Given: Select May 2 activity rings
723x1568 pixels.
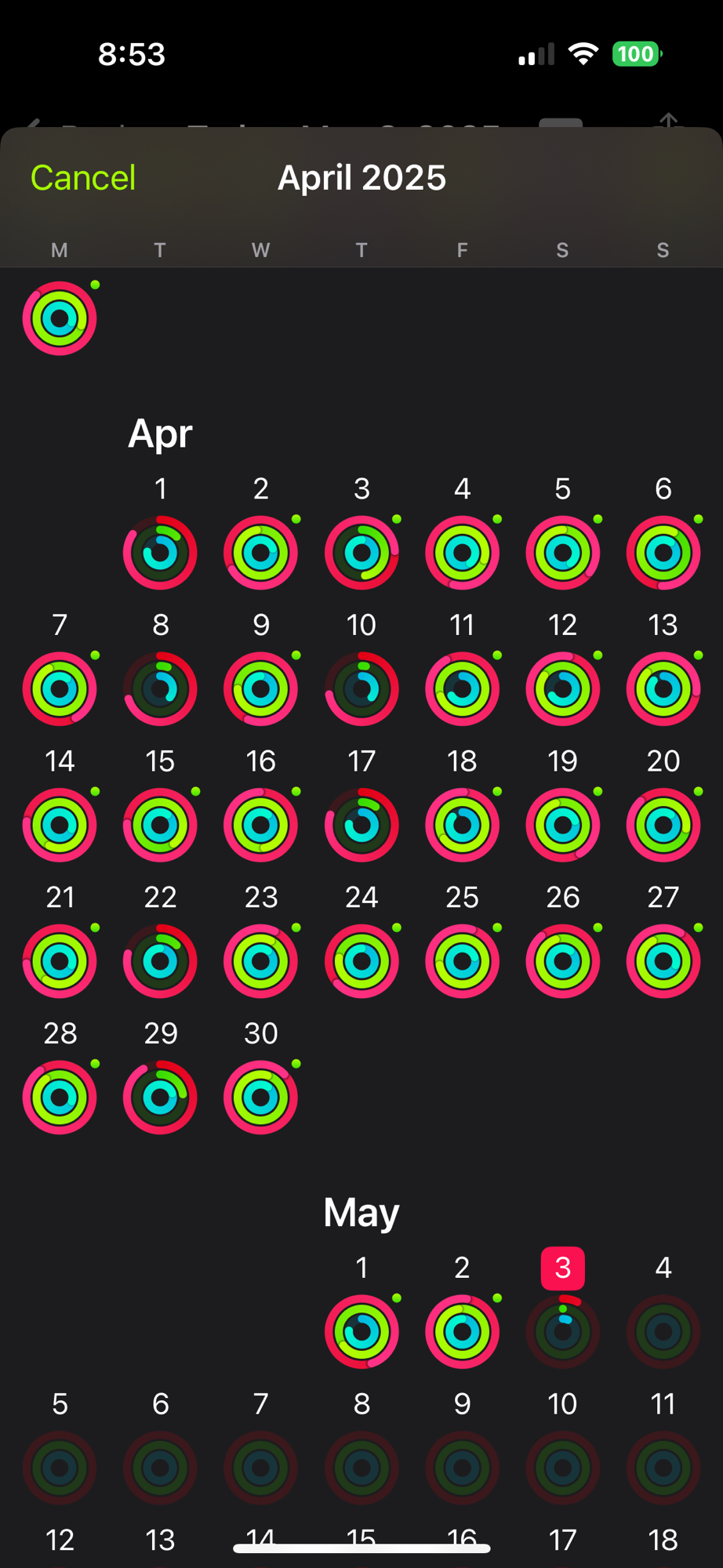Looking at the screenshot, I should click(462, 1331).
